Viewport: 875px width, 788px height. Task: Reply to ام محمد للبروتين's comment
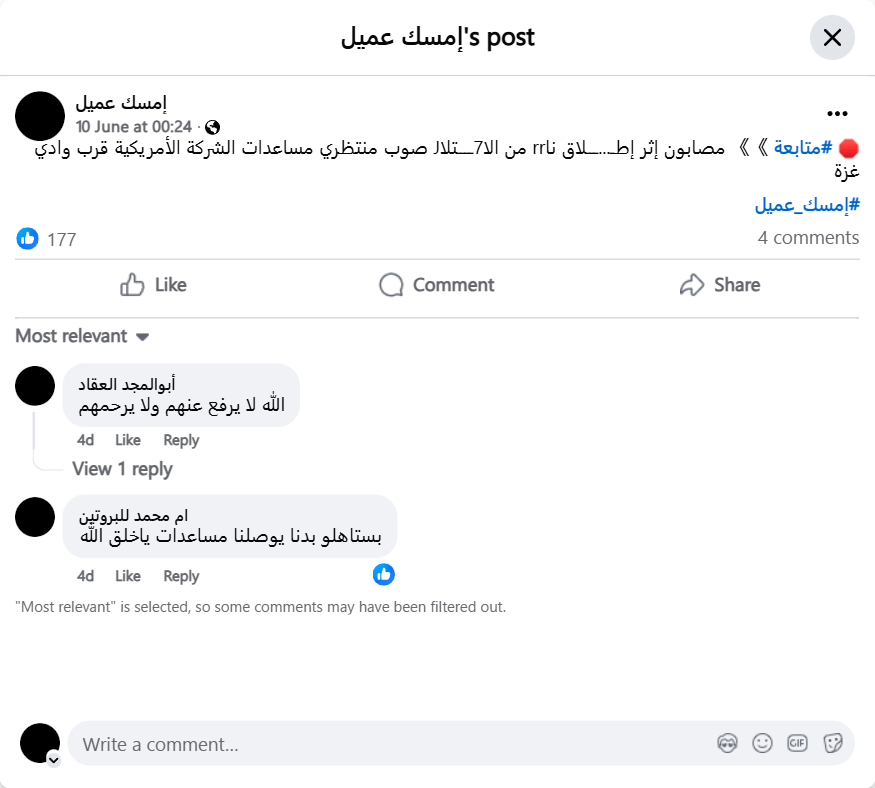pyautogui.click(x=181, y=576)
